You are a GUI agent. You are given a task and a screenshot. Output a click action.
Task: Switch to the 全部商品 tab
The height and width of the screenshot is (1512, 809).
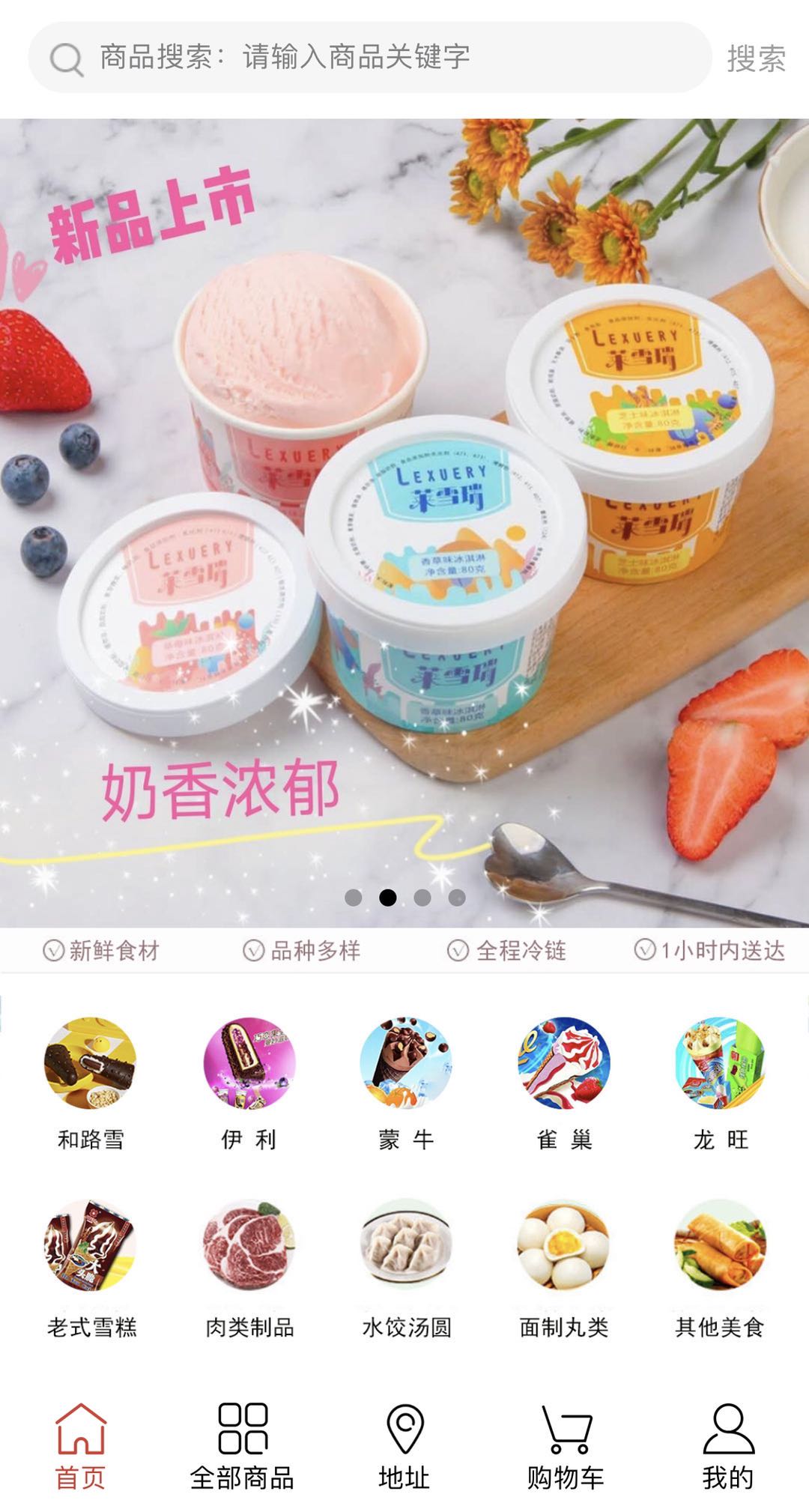click(x=242, y=1446)
